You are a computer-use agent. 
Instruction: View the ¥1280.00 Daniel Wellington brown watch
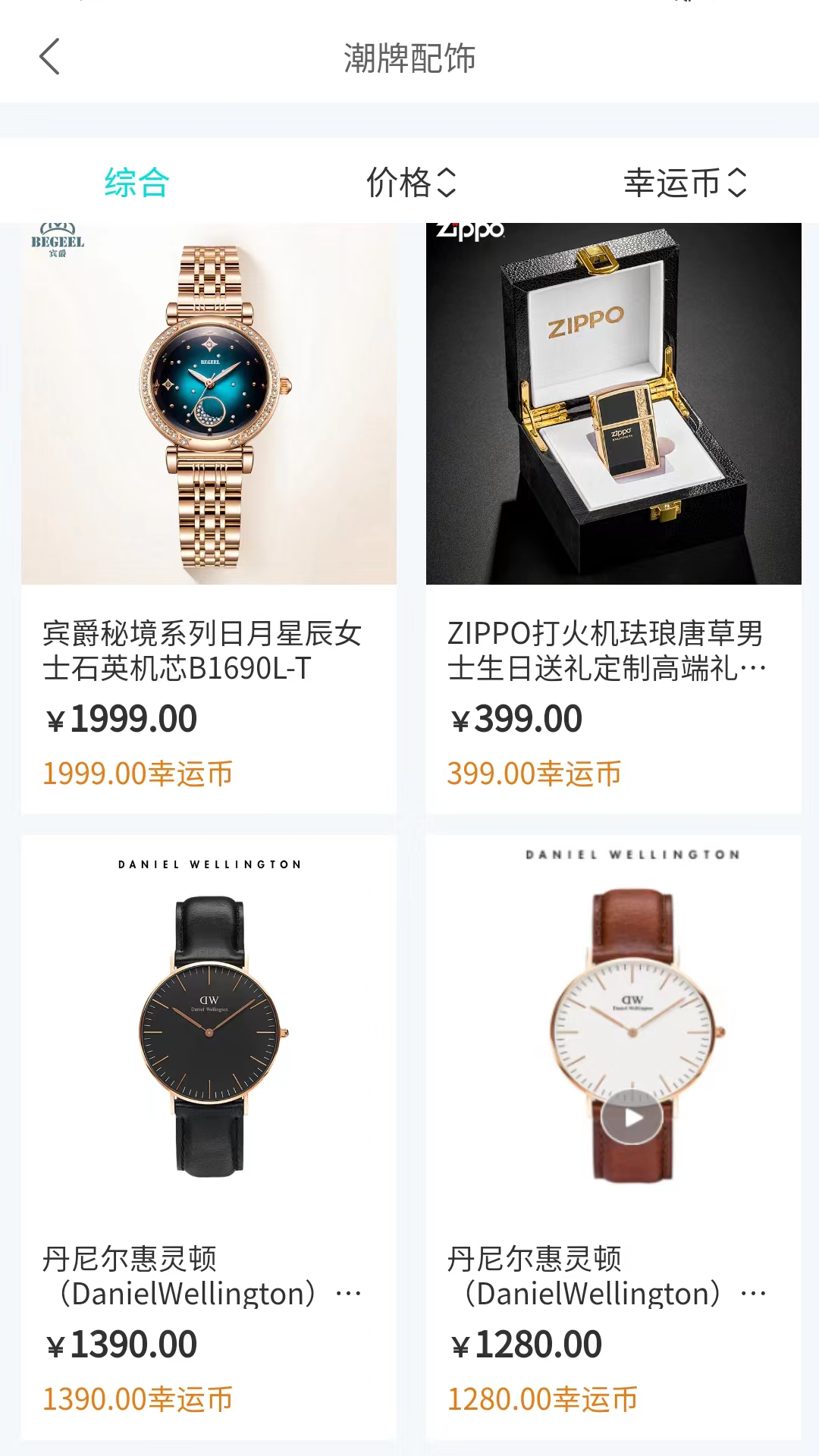(x=613, y=1137)
